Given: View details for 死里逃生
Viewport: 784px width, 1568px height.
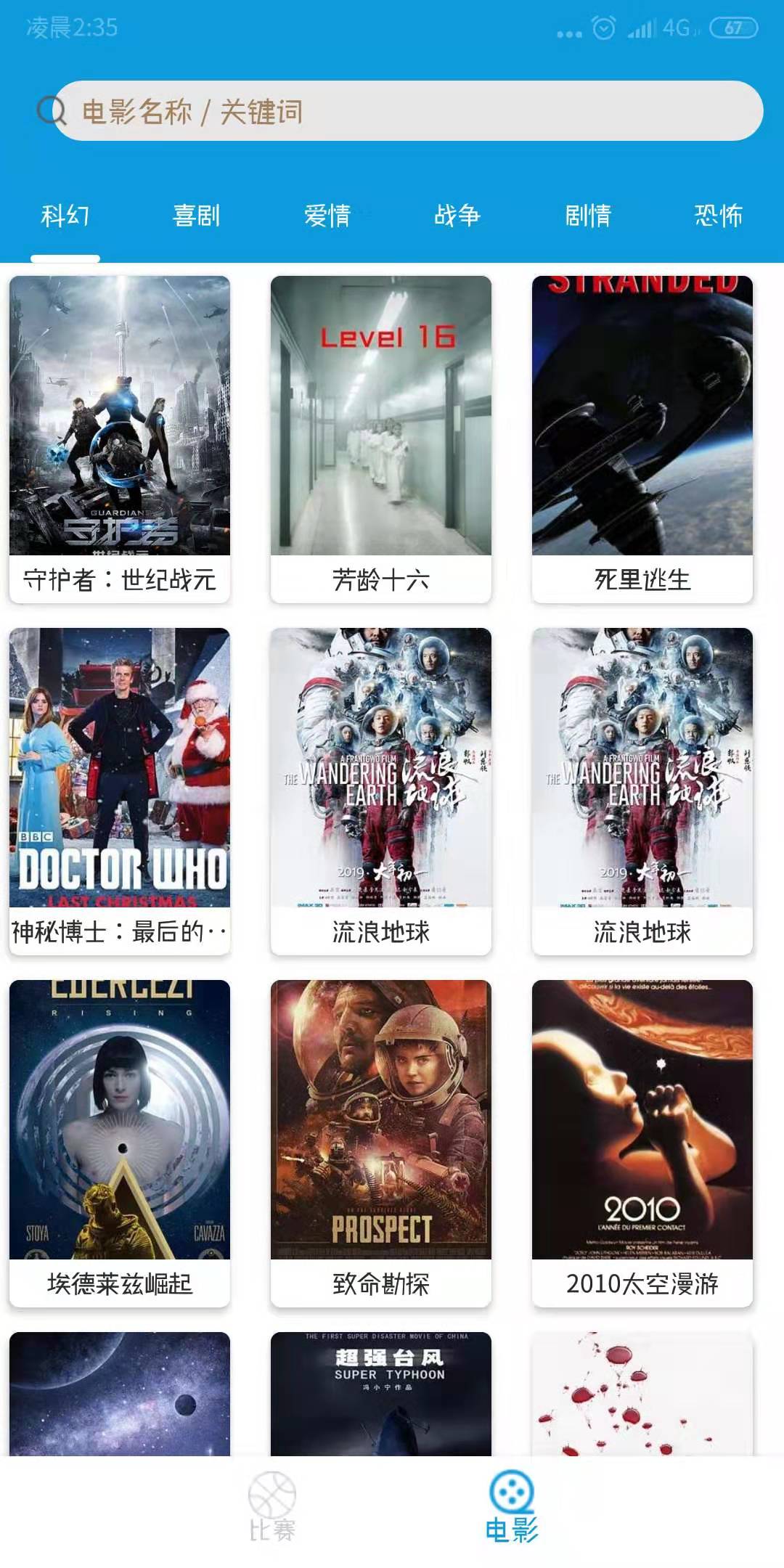Looking at the screenshot, I should 642,438.
